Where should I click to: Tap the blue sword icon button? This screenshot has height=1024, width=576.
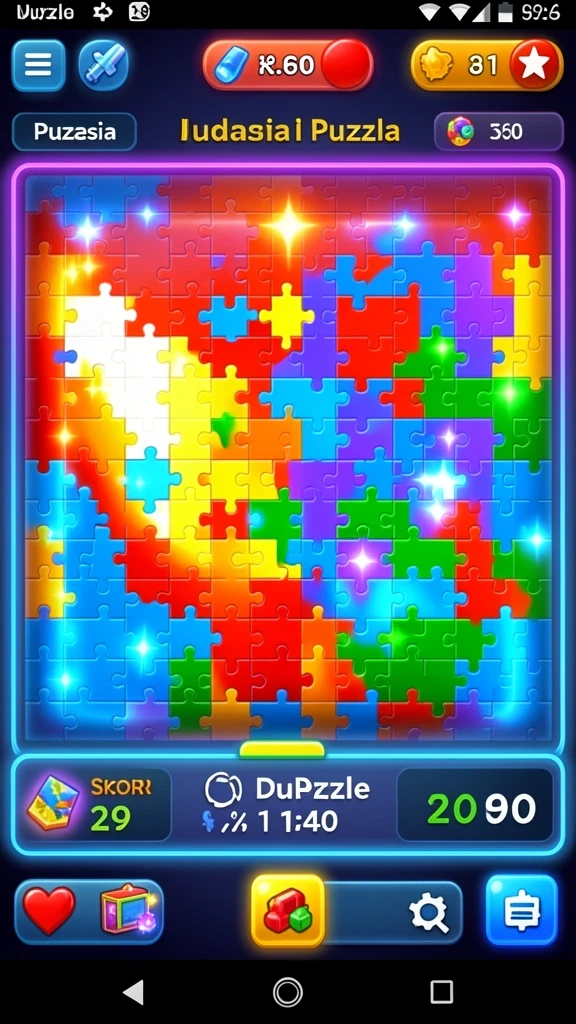103,65
